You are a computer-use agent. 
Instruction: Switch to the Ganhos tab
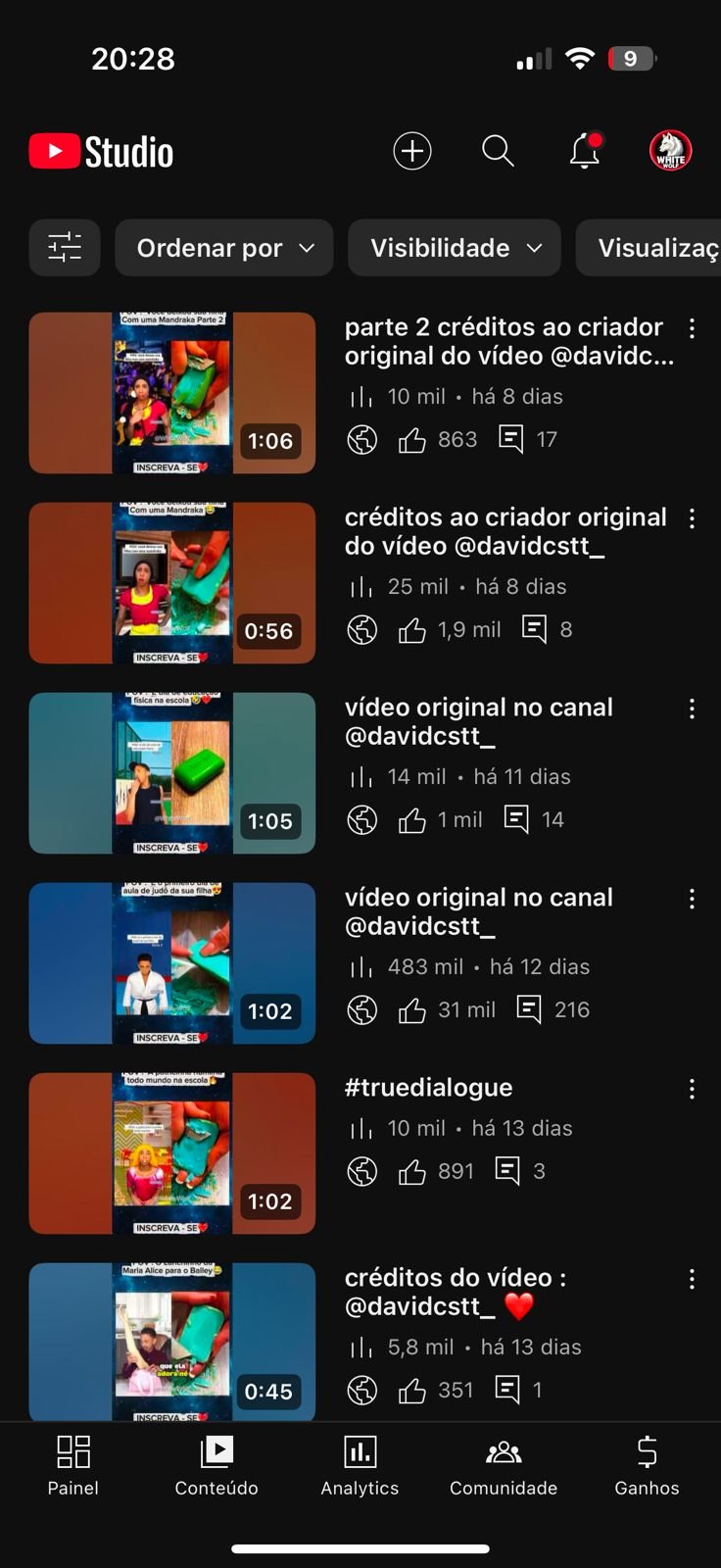coord(647,1466)
